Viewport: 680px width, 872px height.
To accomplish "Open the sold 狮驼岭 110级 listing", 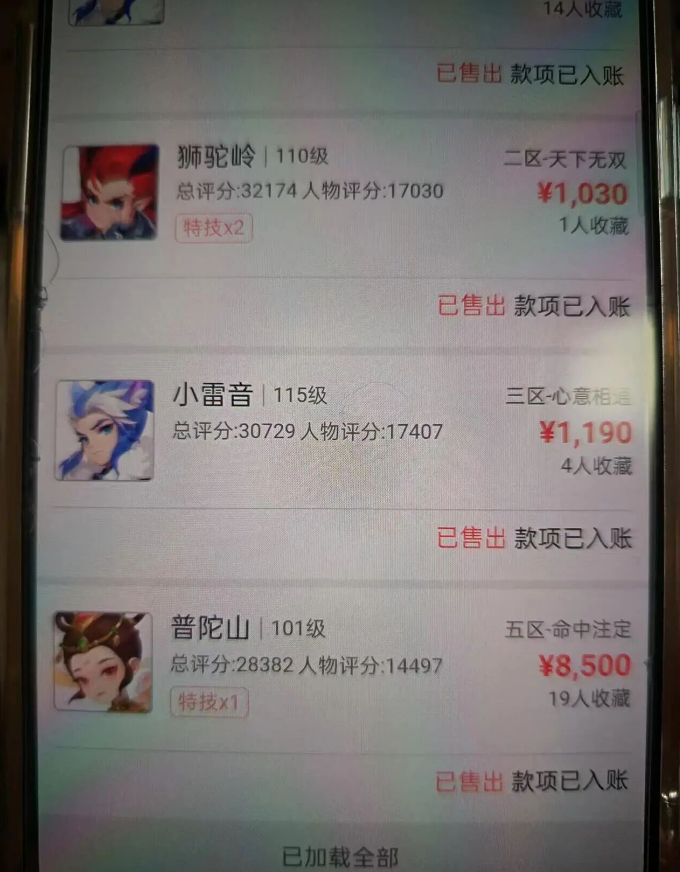I will point(340,192).
